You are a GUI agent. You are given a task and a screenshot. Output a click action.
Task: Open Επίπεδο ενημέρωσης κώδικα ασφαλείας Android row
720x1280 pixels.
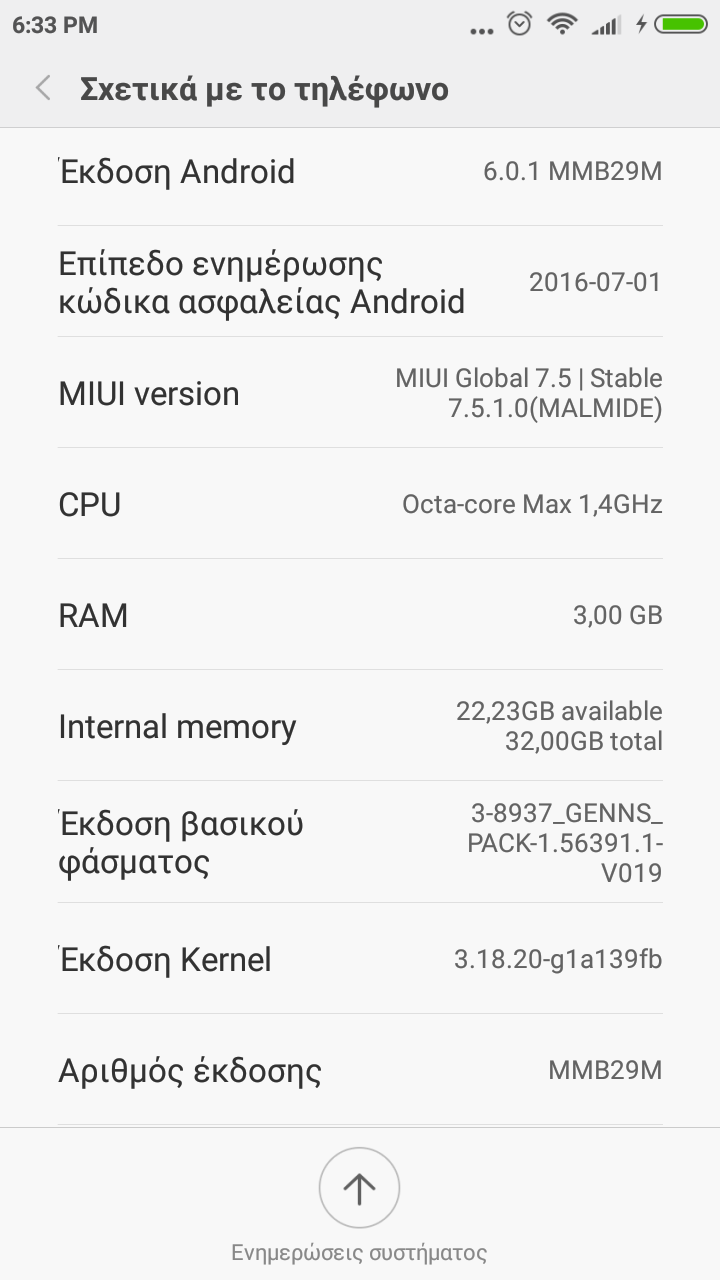(x=360, y=282)
